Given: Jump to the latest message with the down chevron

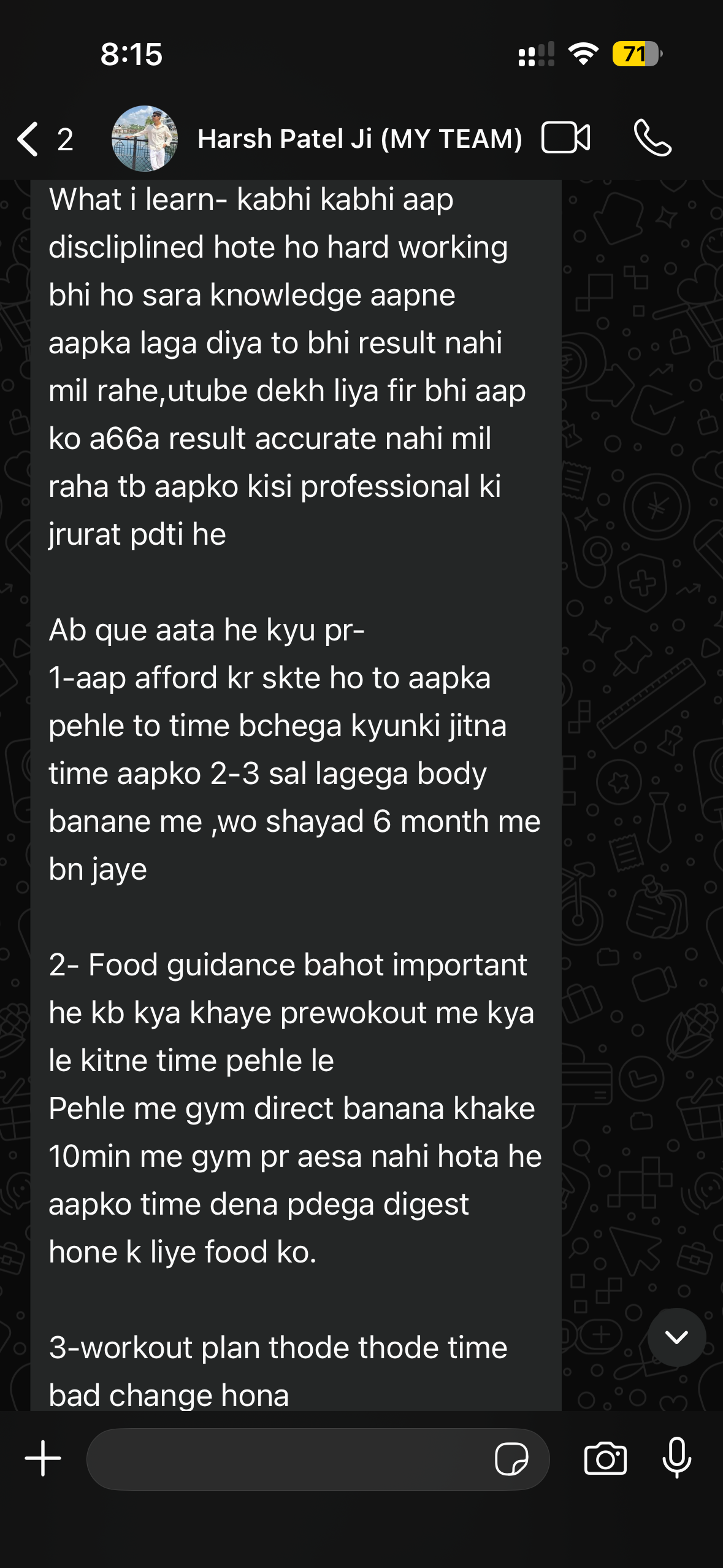Looking at the screenshot, I should coord(676,1337).
